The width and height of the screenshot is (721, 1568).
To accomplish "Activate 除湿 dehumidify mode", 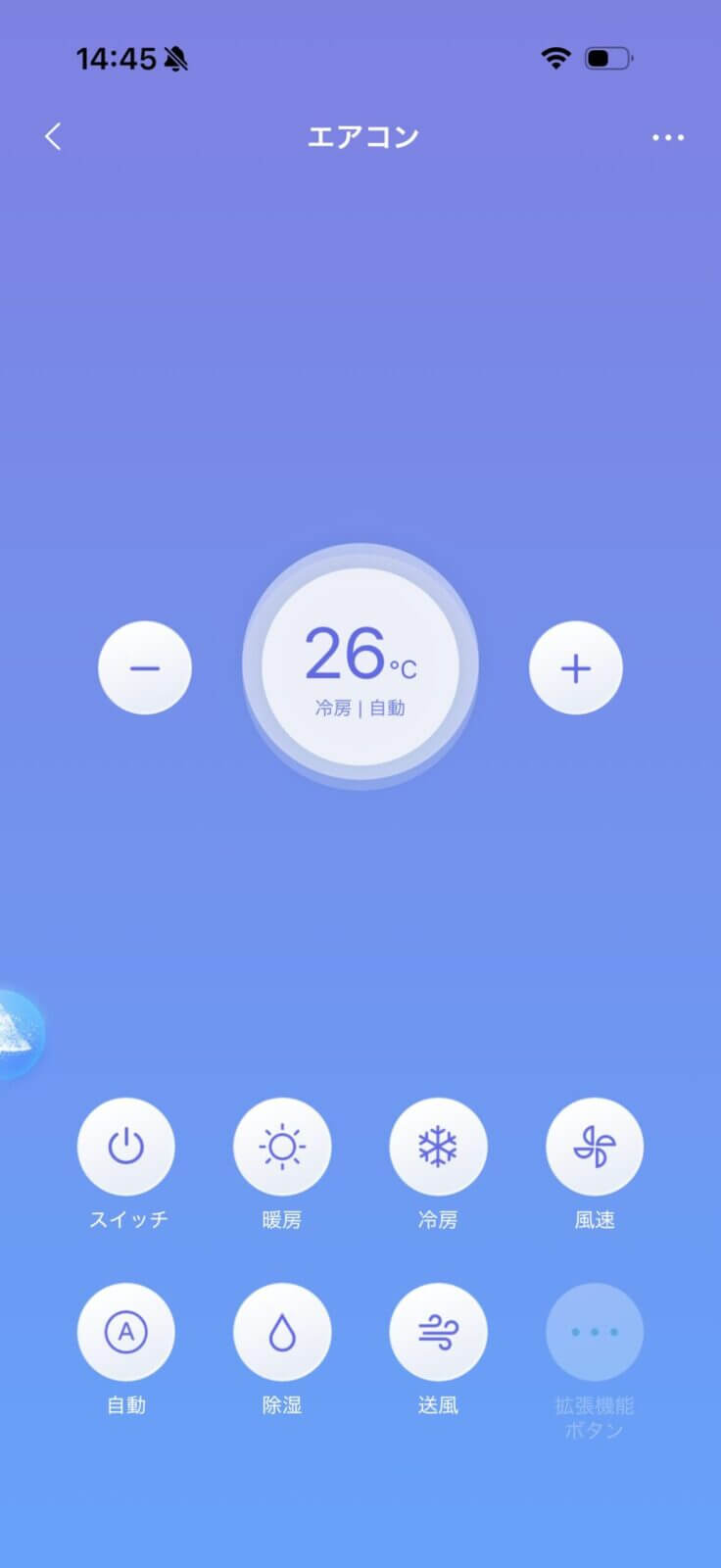I will point(282,1333).
